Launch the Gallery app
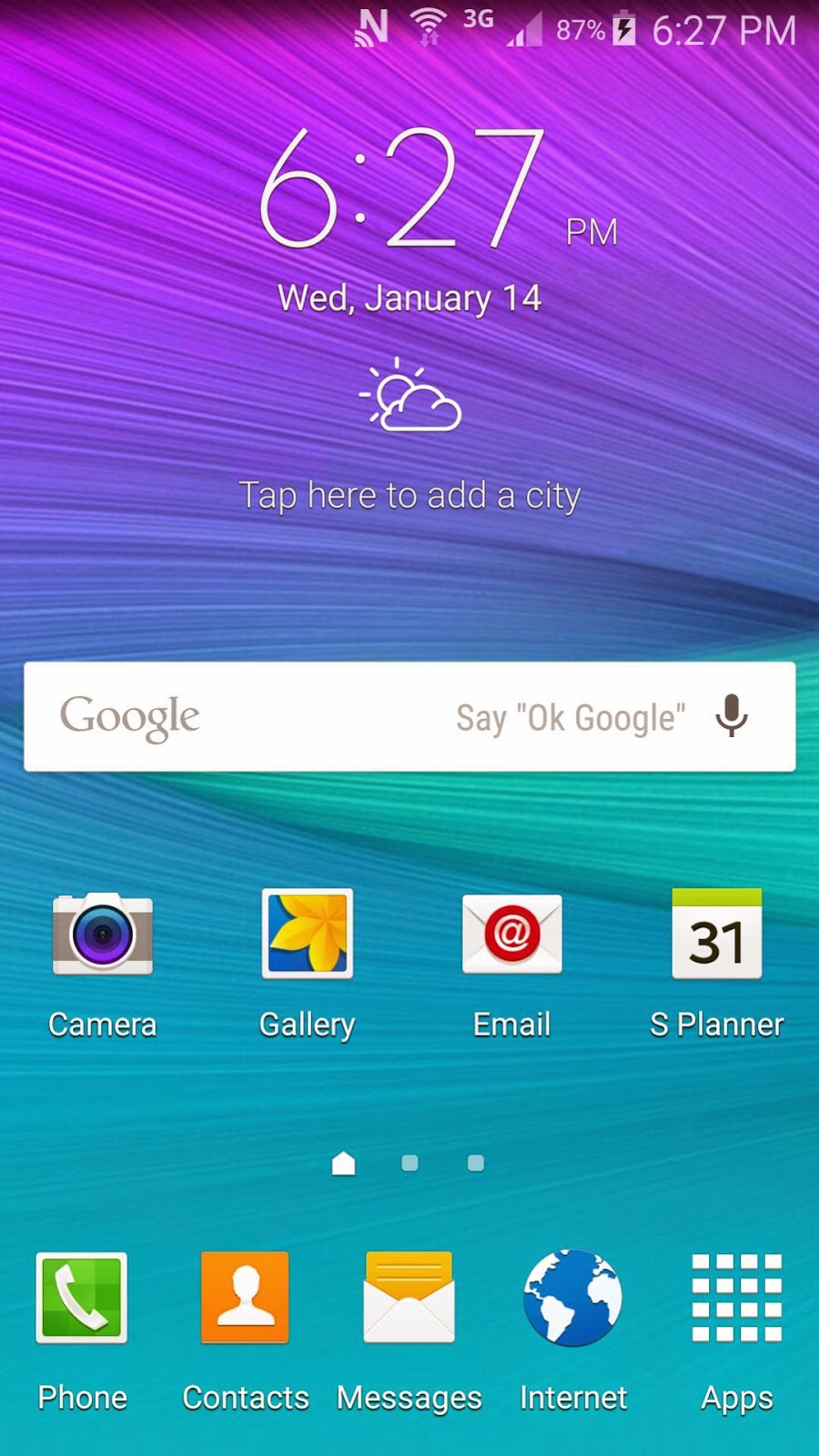This screenshot has height=1456, width=819. (x=308, y=935)
